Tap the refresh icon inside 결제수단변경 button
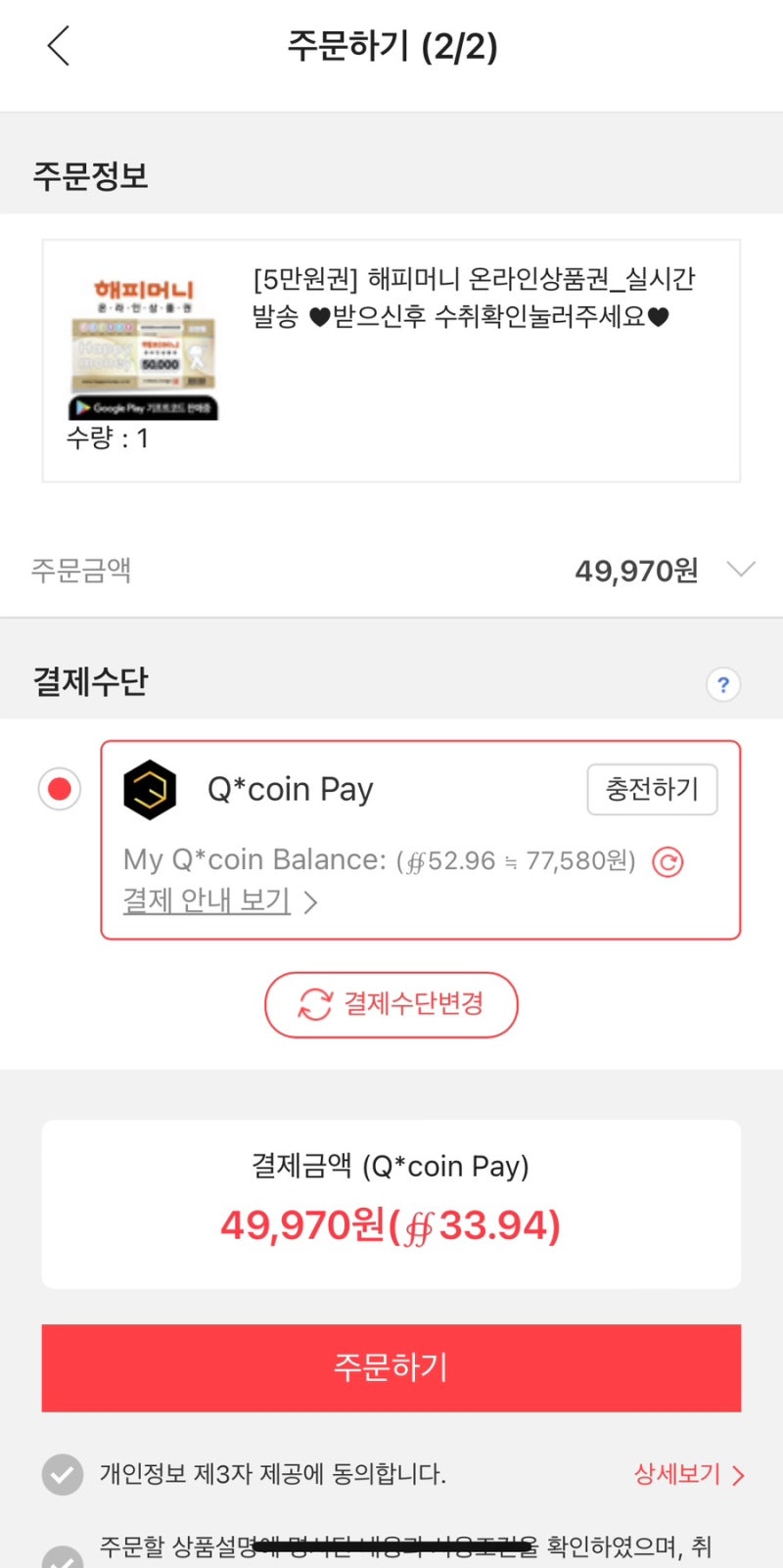Viewport: 783px width, 1568px height. 311,1004
